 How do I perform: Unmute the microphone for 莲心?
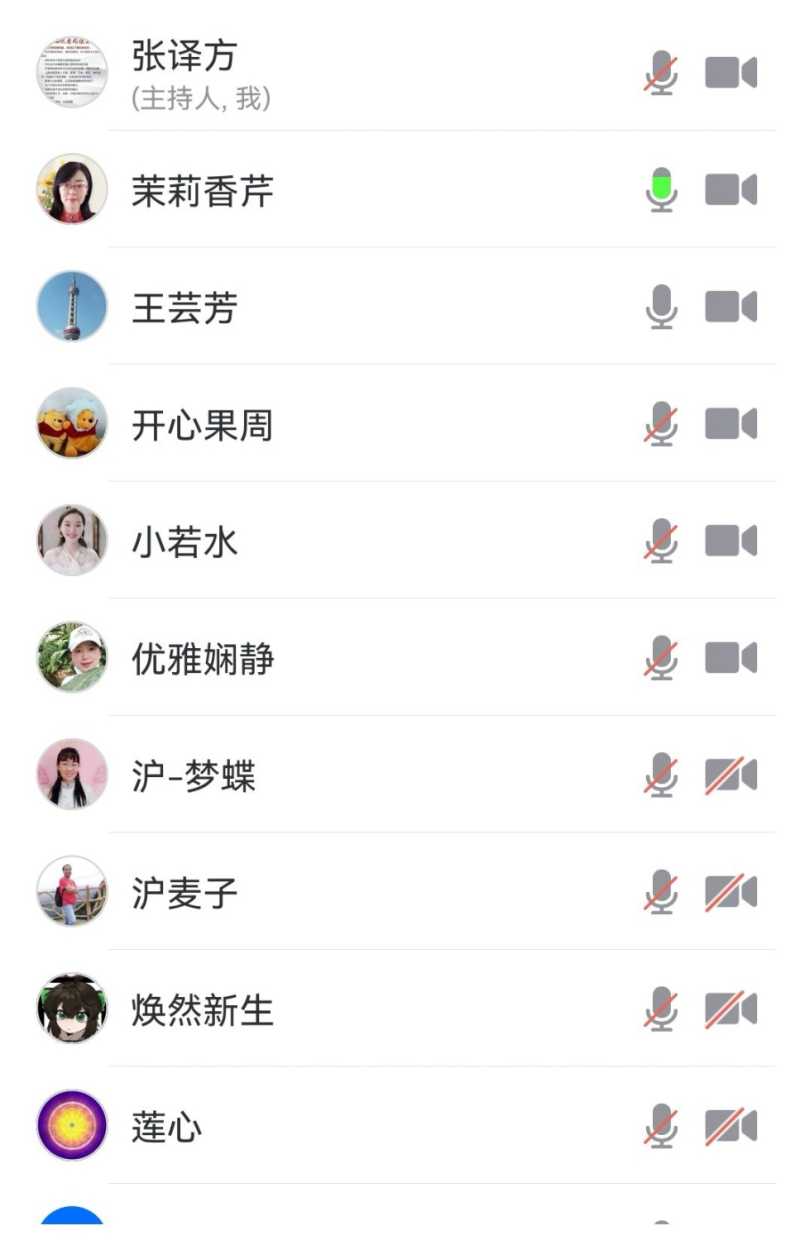click(660, 1126)
